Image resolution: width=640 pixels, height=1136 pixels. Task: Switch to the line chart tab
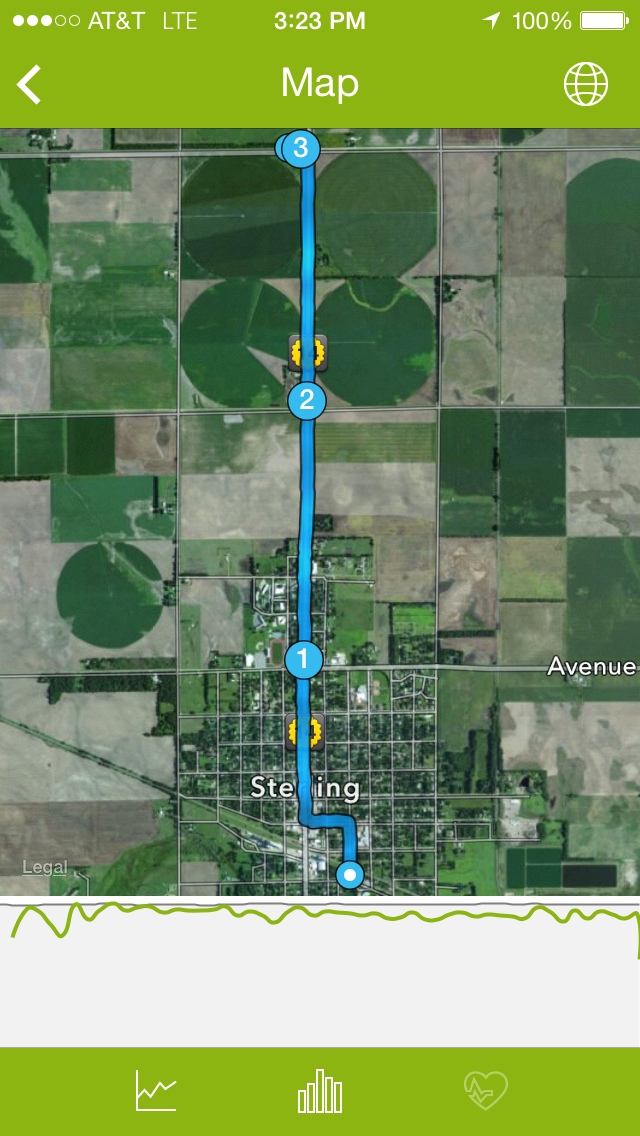156,1090
